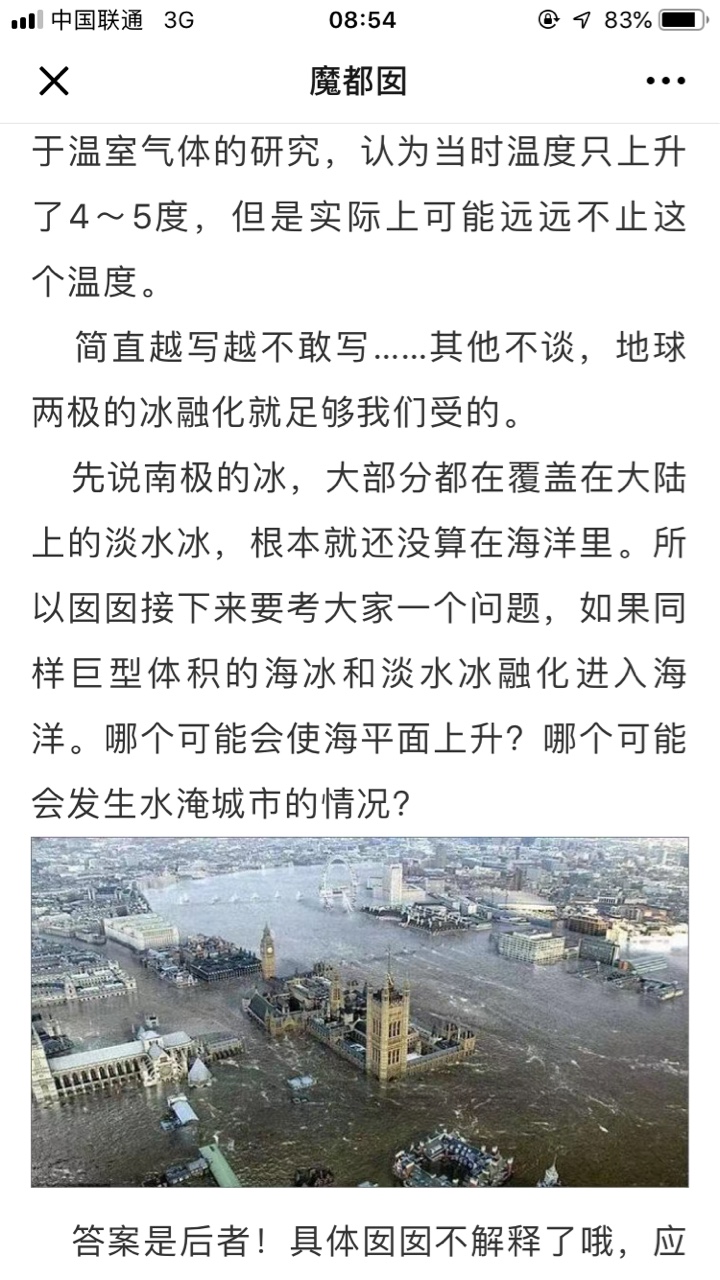This screenshot has width=720, height=1280.
Task: Open the flooded city image in the article
Action: pyautogui.click(x=360, y=1012)
